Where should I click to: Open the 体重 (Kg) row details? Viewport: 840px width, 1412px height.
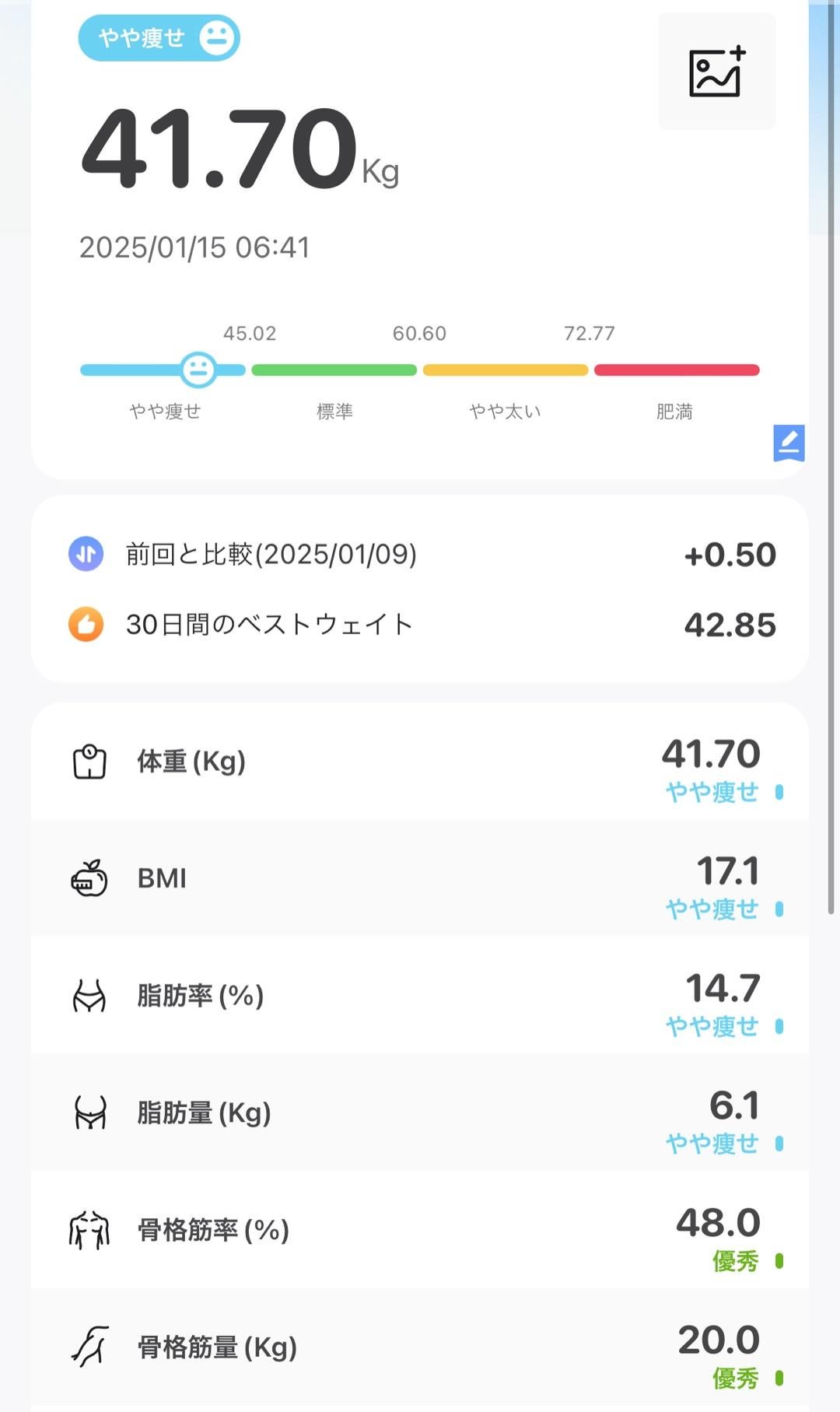(x=420, y=762)
